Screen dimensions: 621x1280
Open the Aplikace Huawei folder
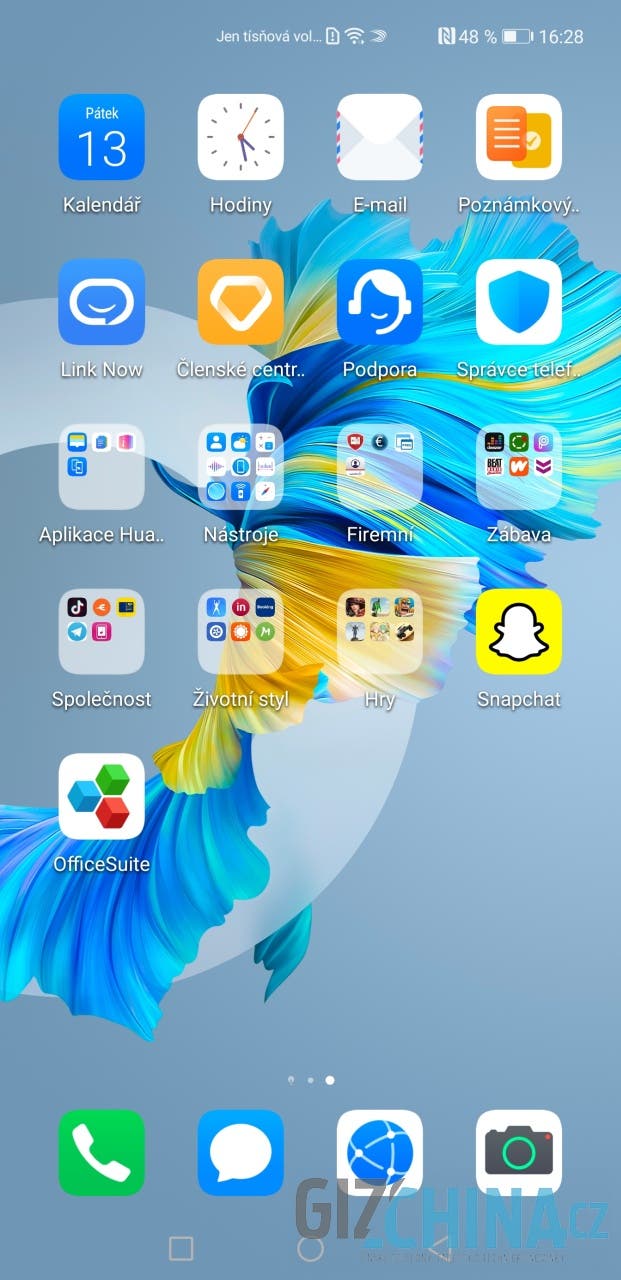tap(101, 467)
